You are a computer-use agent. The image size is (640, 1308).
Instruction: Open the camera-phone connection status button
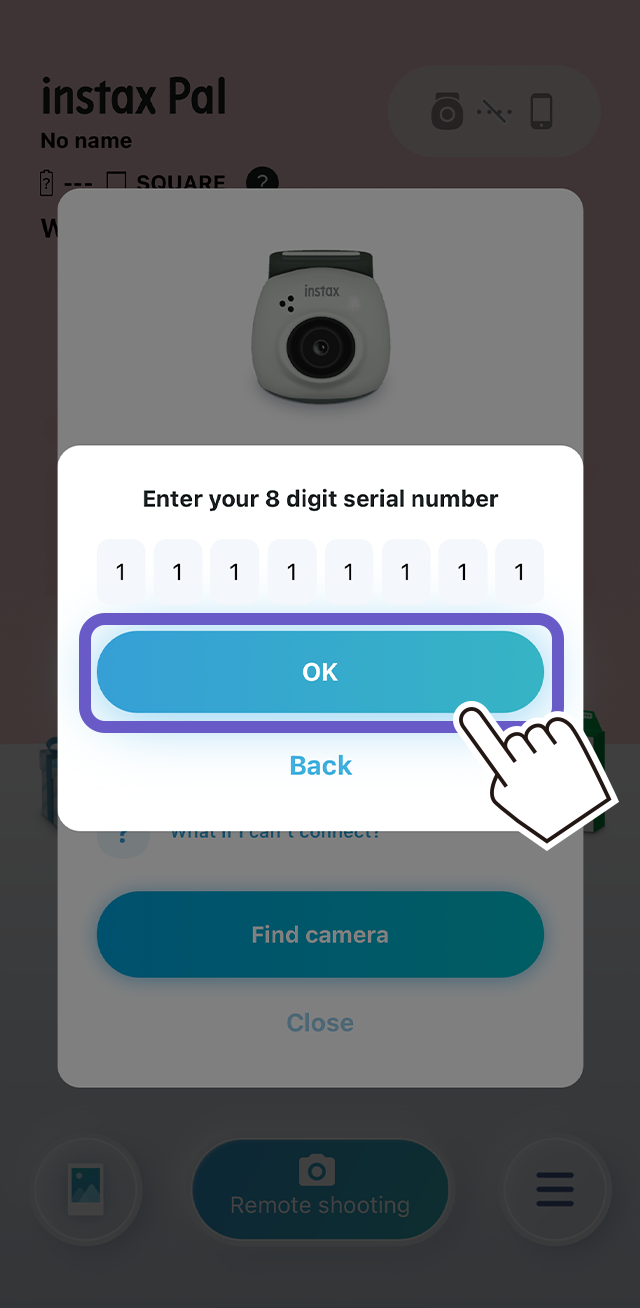point(494,111)
